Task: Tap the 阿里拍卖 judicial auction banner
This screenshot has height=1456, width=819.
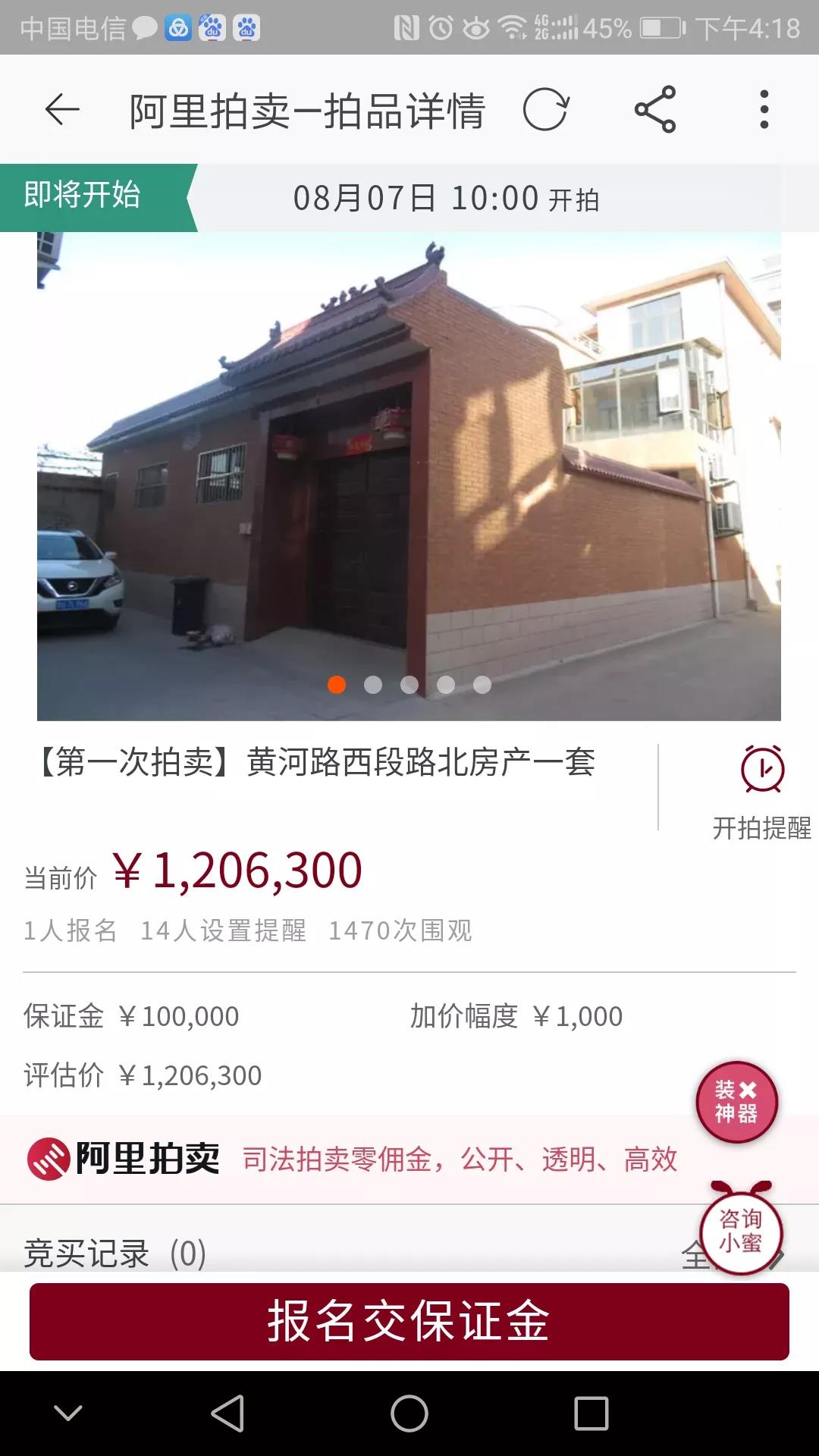Action: click(353, 1159)
